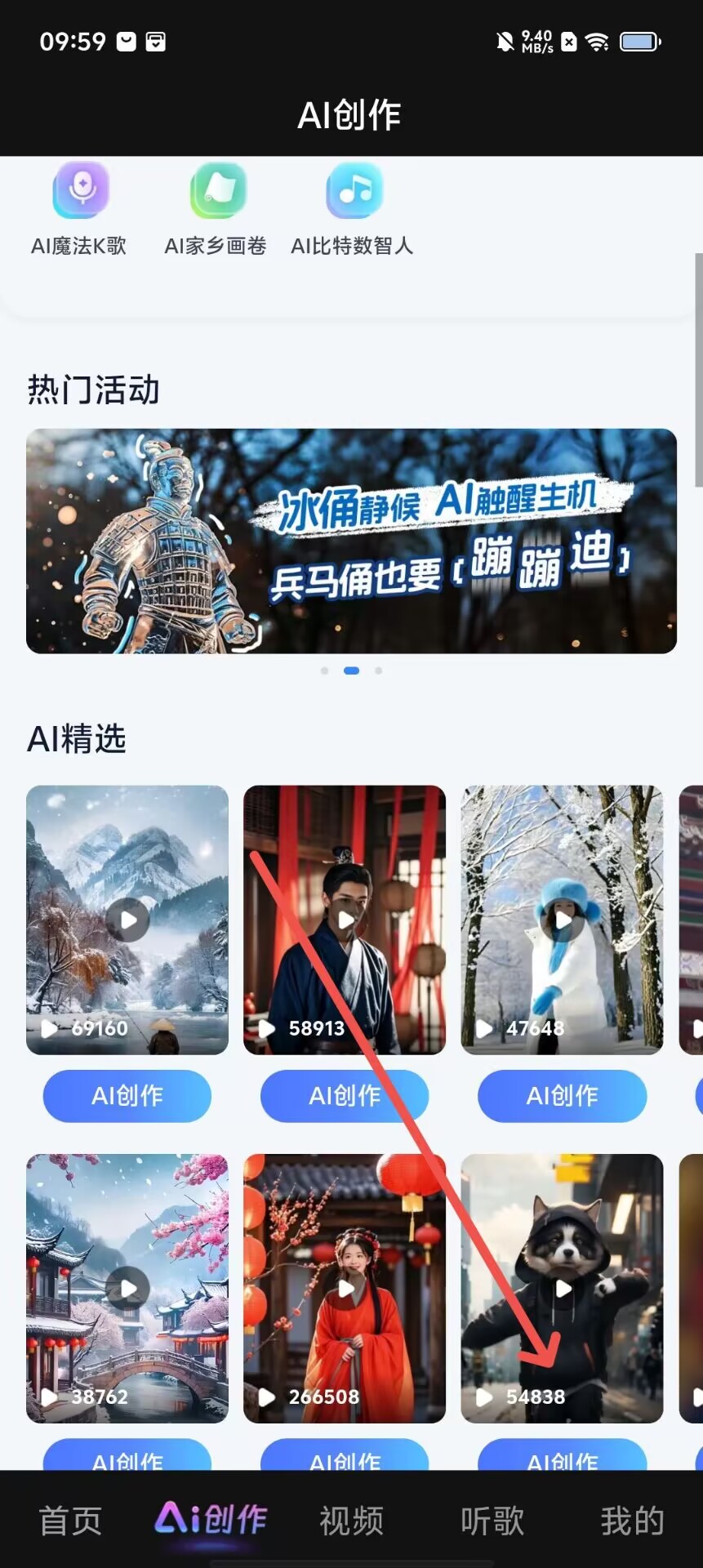Open the 兵马俑蹦蹦迪 activity banner
The height and width of the screenshot is (1568, 703).
(x=351, y=541)
